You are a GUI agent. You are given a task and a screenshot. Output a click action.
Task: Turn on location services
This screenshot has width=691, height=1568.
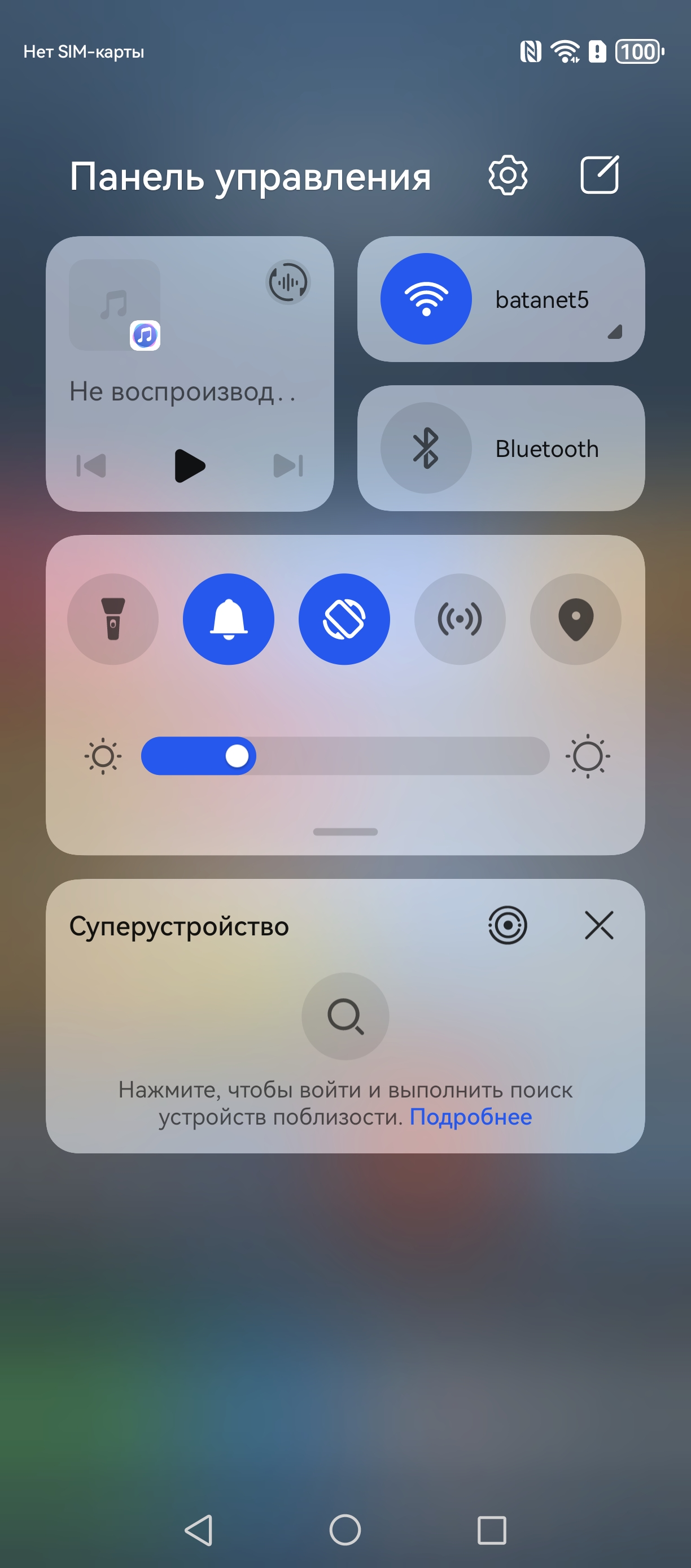(x=575, y=619)
